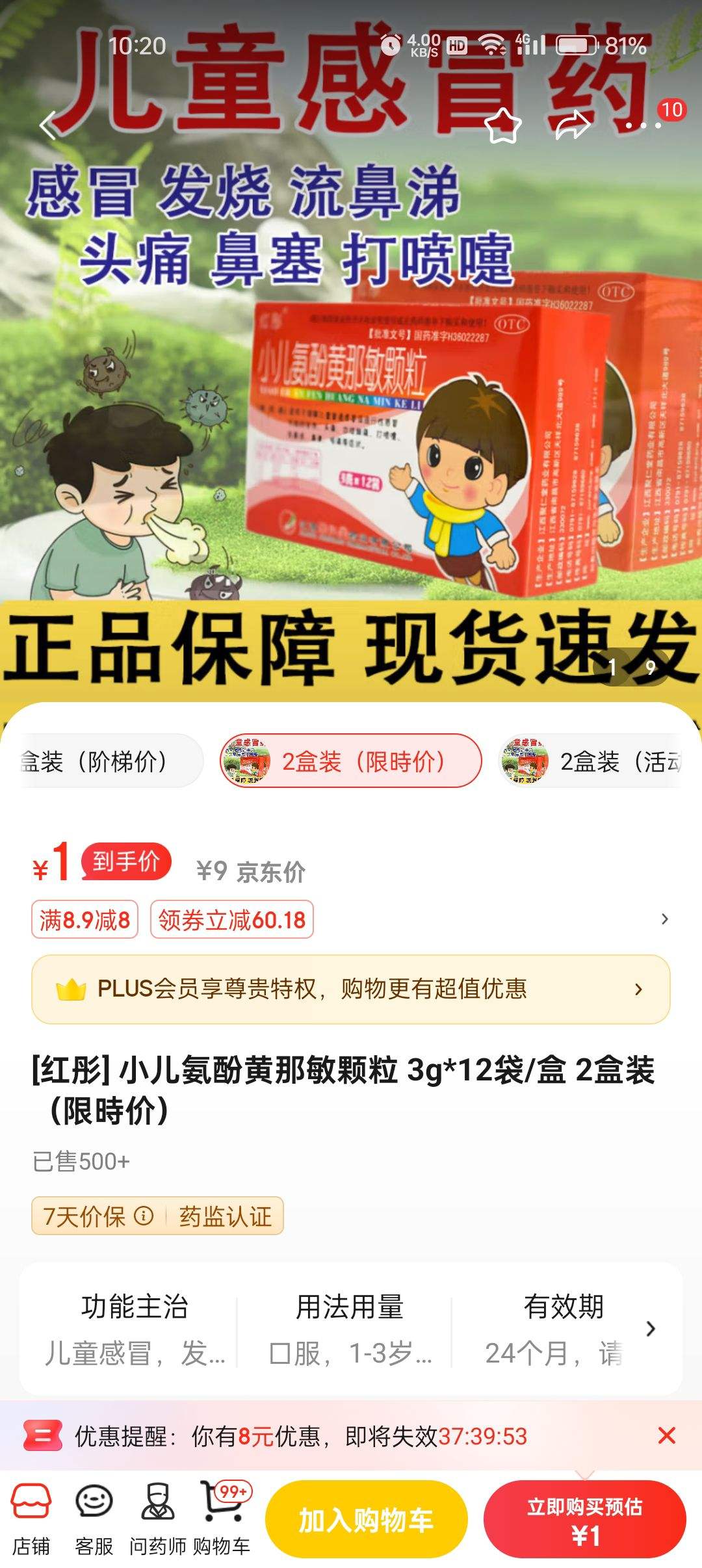The height and width of the screenshot is (1568, 702).
Task: Tap the 领券立减60.18 coupon tag
Action: click(x=232, y=919)
